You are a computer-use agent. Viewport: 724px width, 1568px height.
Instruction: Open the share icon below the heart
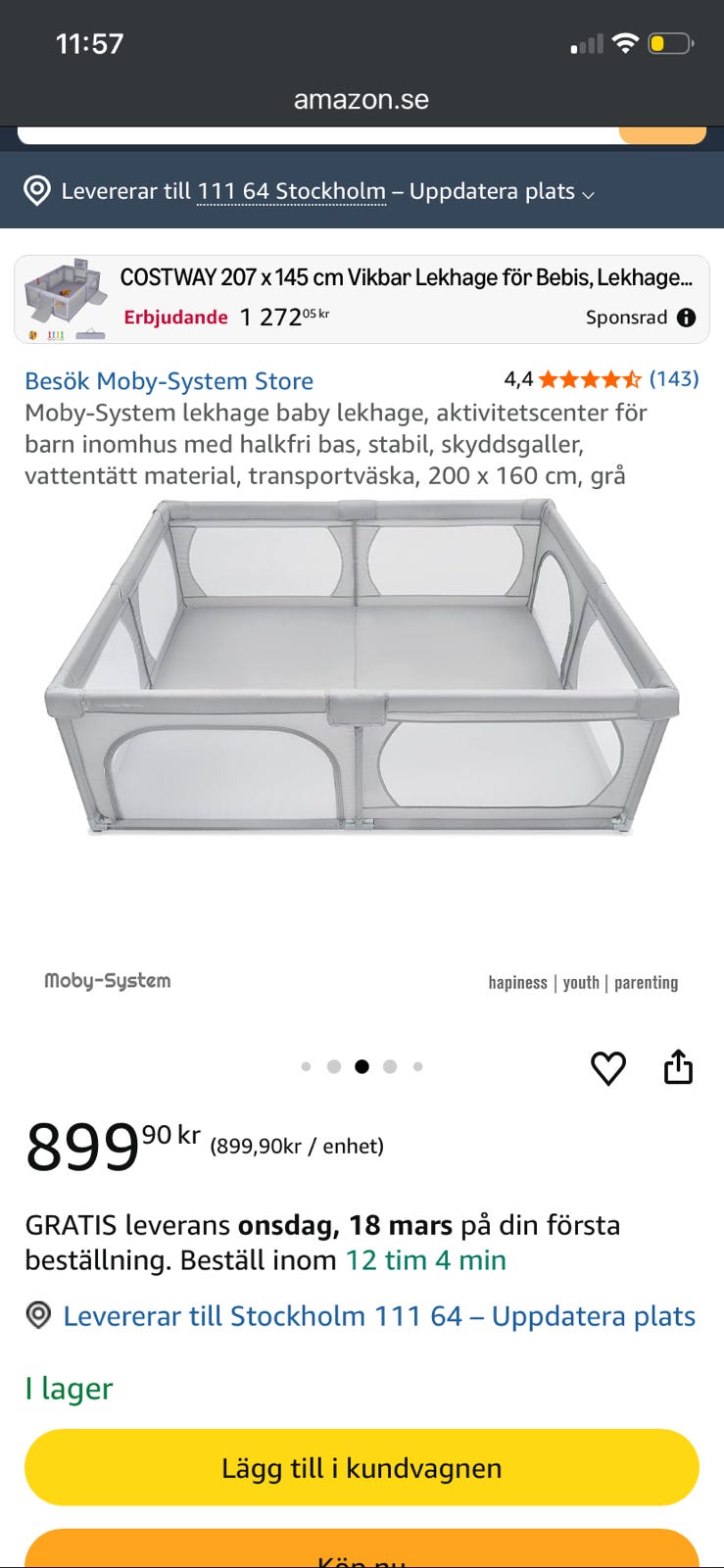coord(680,1068)
